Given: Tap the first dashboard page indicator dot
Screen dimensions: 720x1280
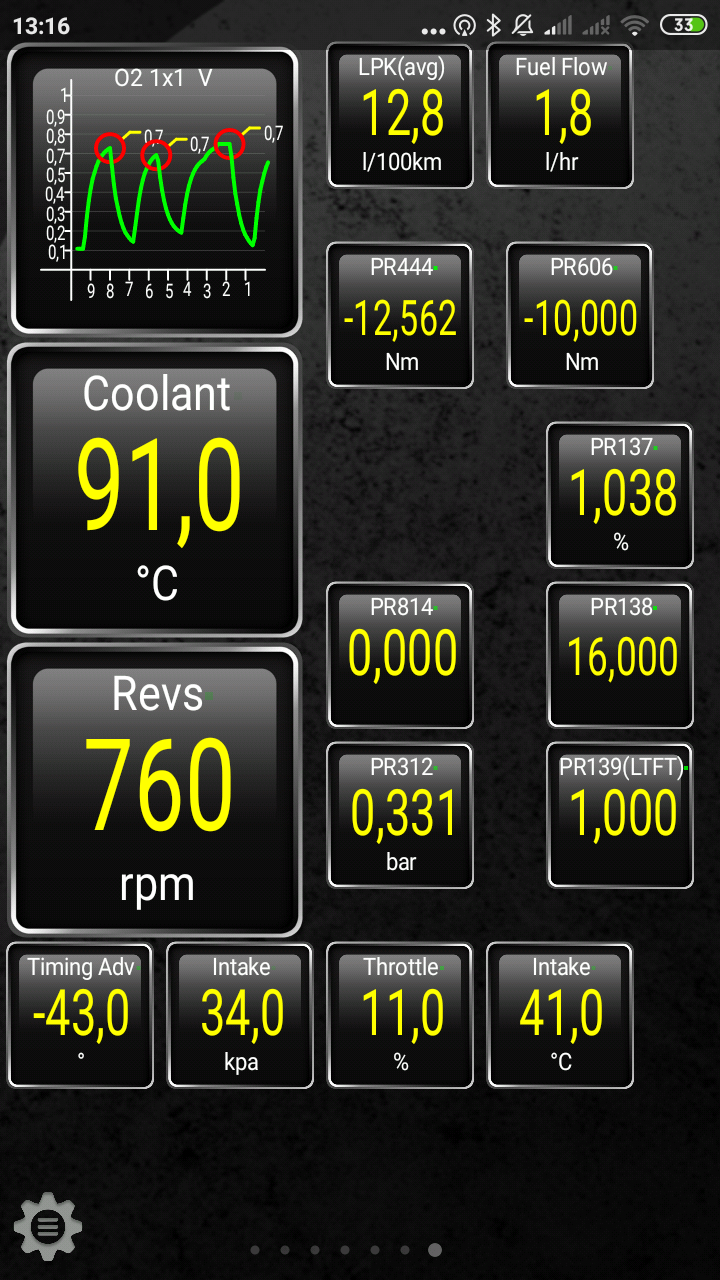Looking at the screenshot, I should (x=255, y=1250).
